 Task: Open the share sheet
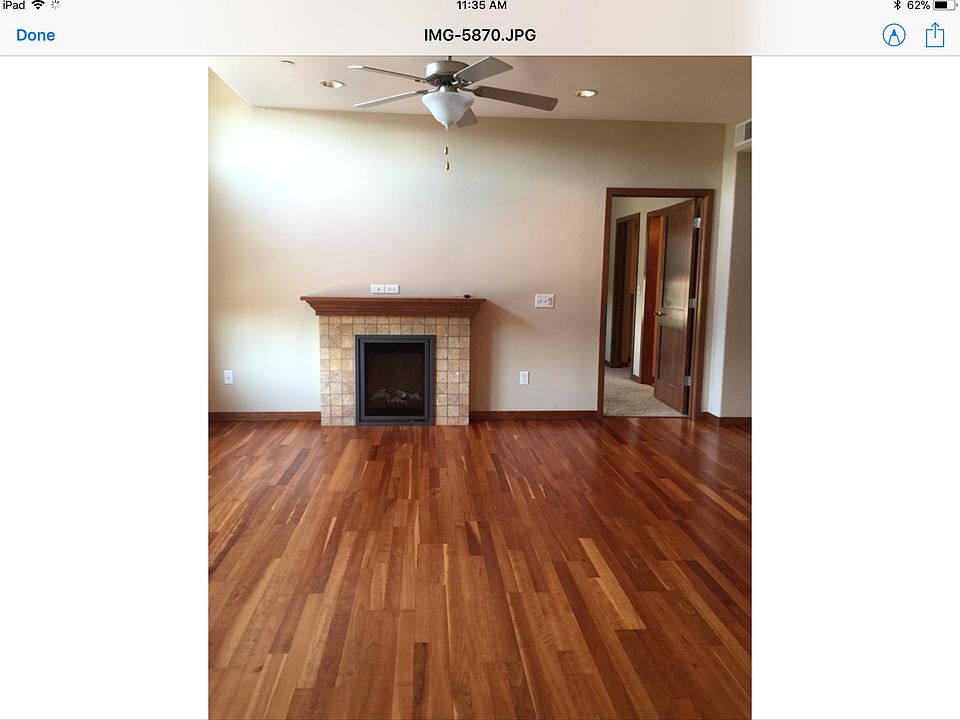pos(934,35)
